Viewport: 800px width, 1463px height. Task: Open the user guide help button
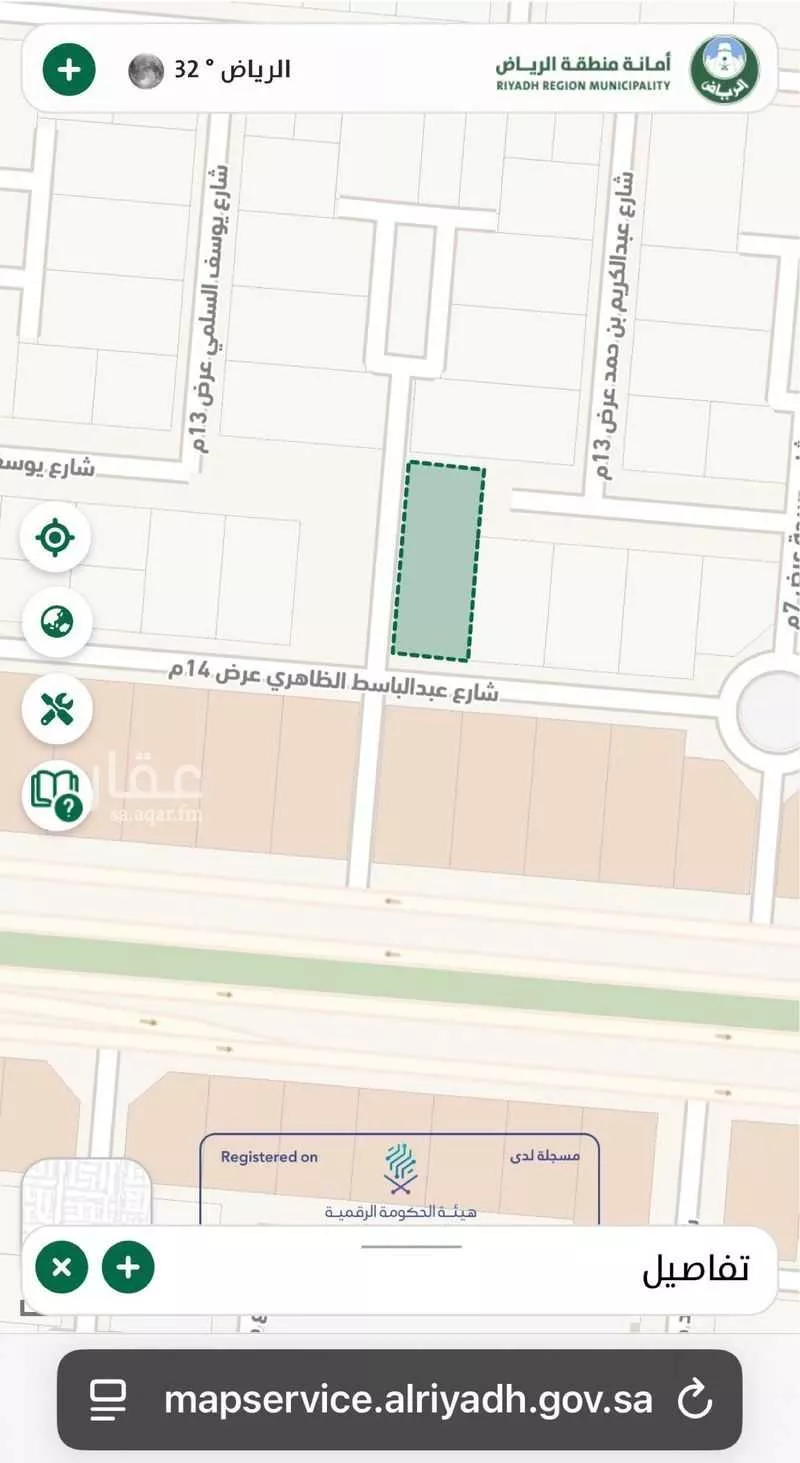coord(55,794)
